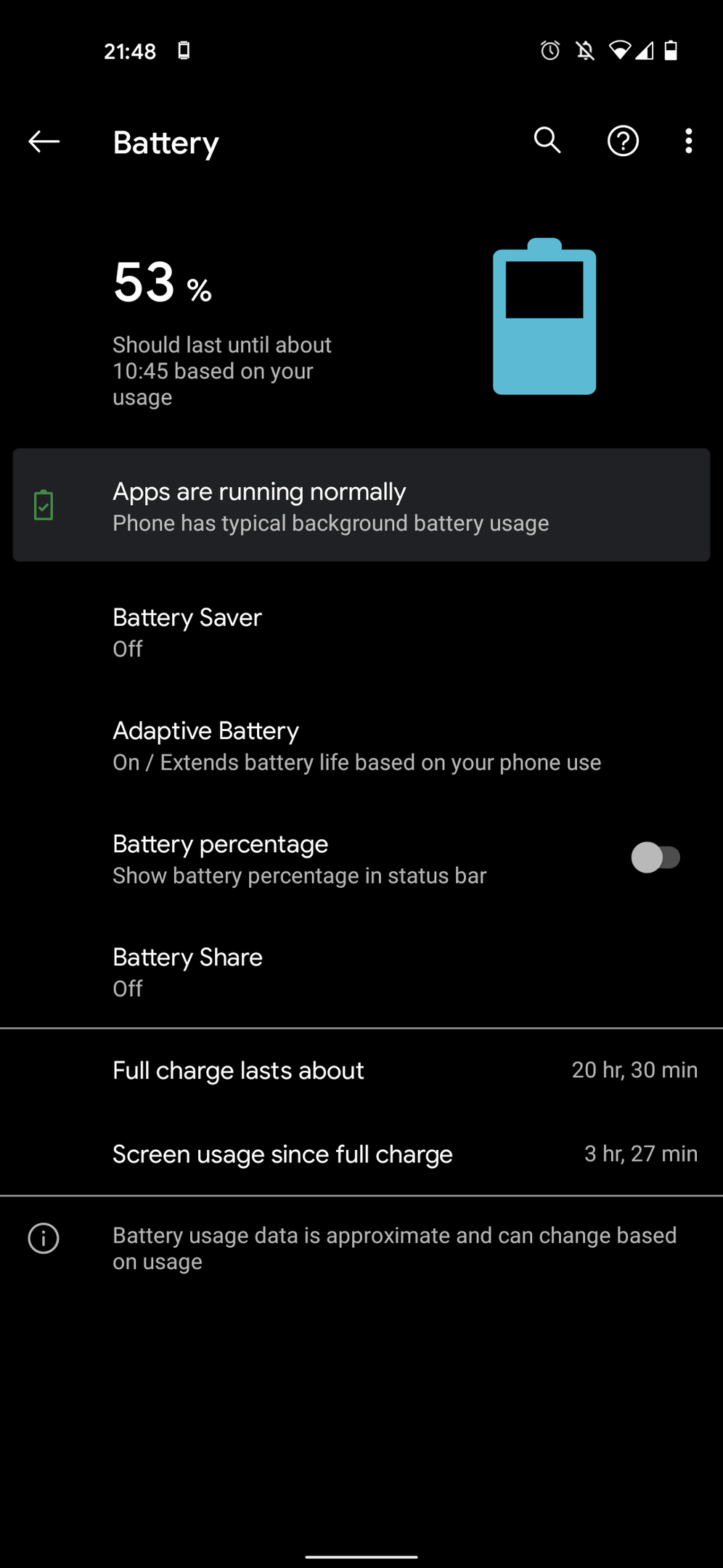
Task: Open Battery Saver settings
Action: coord(361,632)
